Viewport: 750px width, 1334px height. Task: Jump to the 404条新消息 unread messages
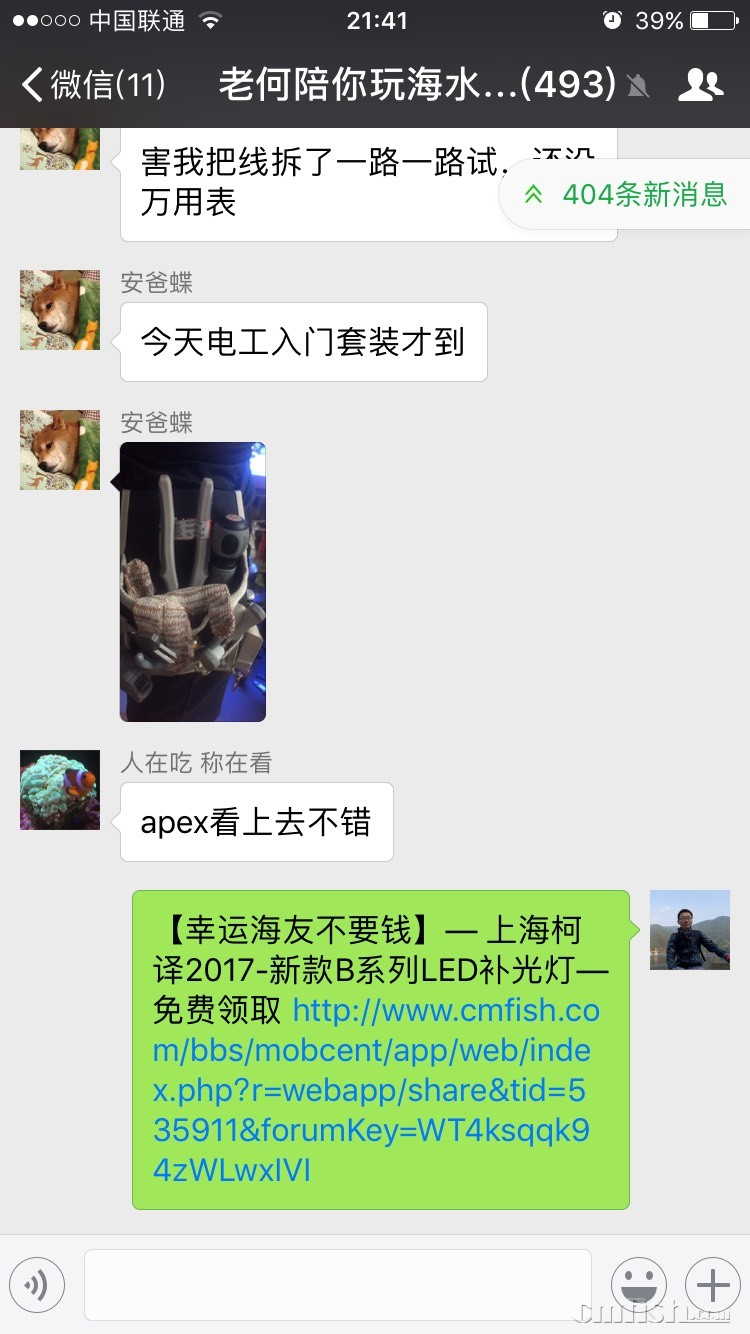[628, 194]
